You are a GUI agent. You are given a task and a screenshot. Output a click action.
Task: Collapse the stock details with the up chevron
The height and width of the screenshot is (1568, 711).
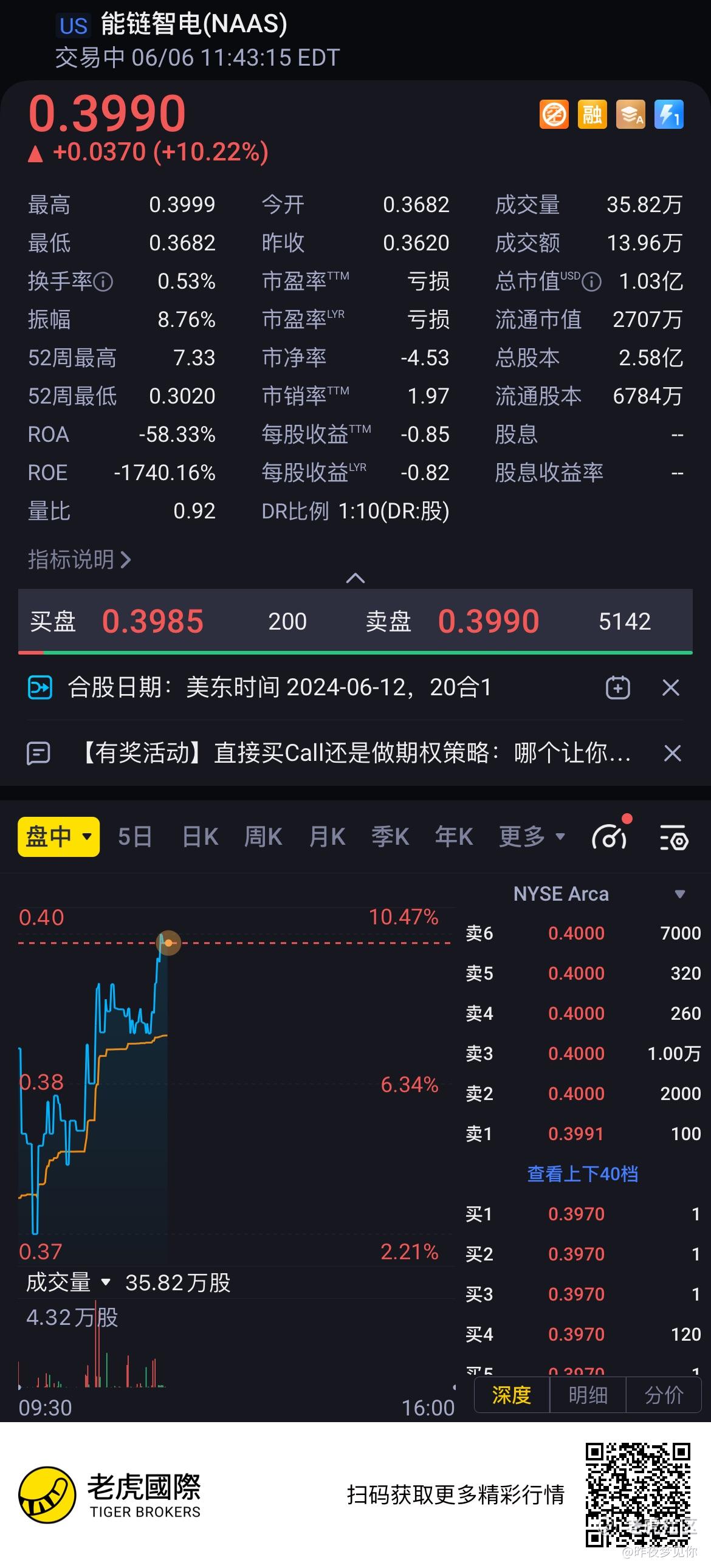(355, 577)
